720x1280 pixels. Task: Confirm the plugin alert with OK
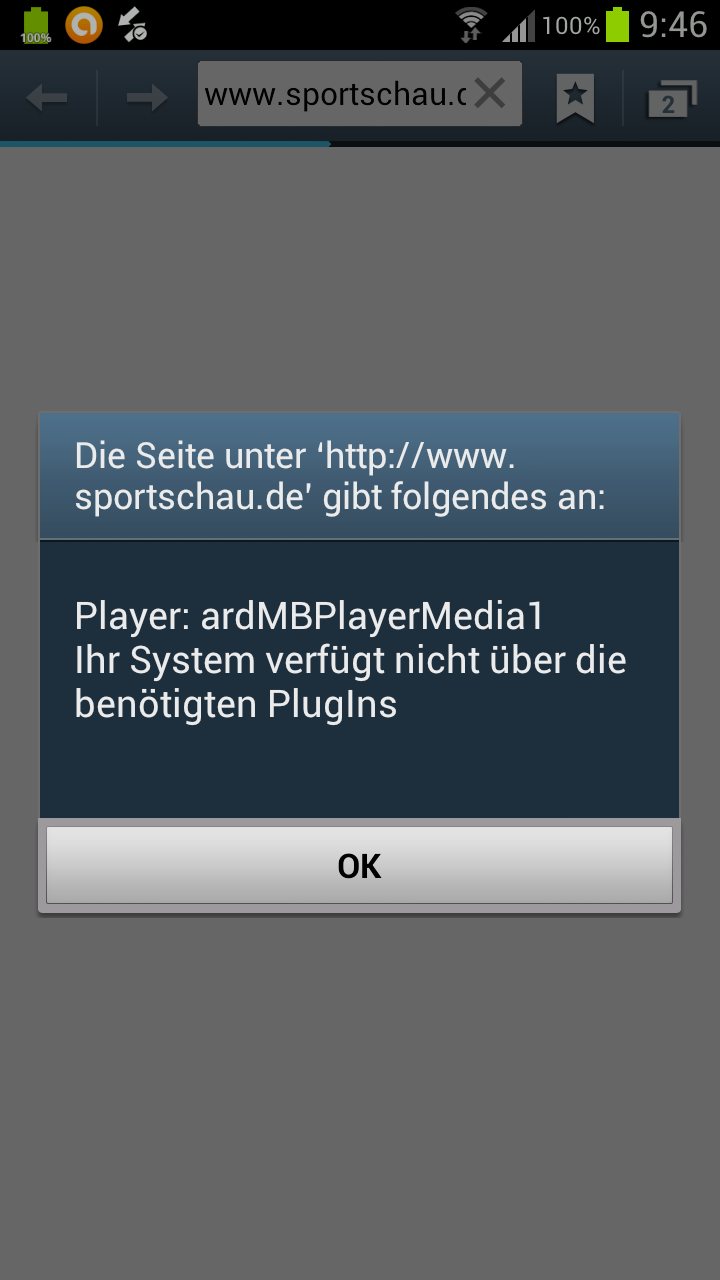coord(359,865)
